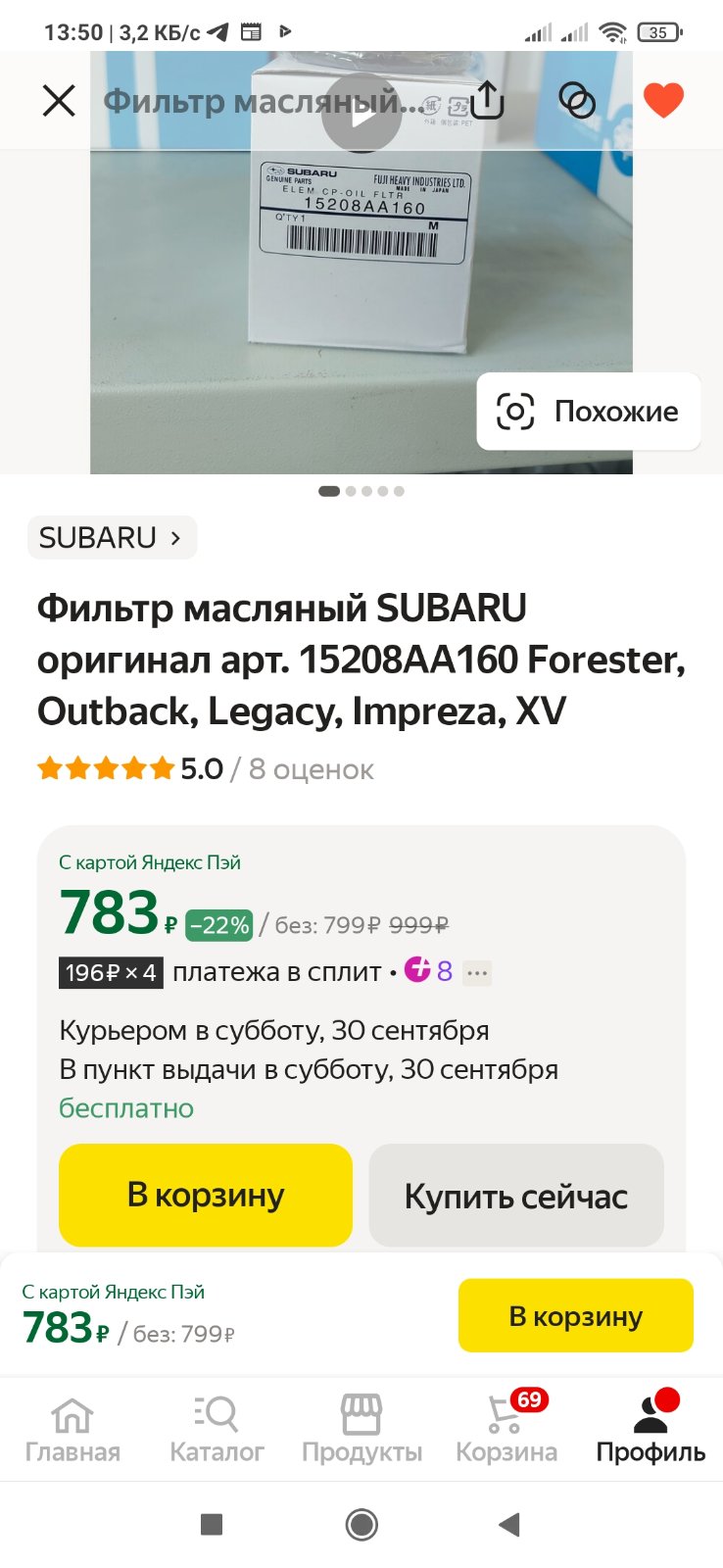Switch to Профиль tab
The height and width of the screenshot is (1568, 723).
(x=651, y=1431)
